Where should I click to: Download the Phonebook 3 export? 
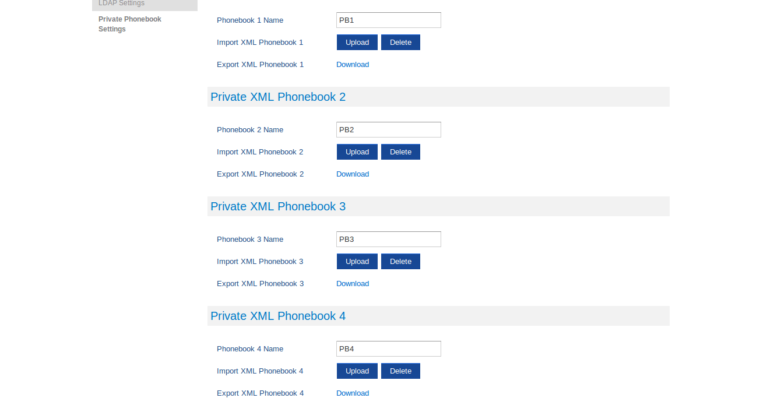(352, 283)
